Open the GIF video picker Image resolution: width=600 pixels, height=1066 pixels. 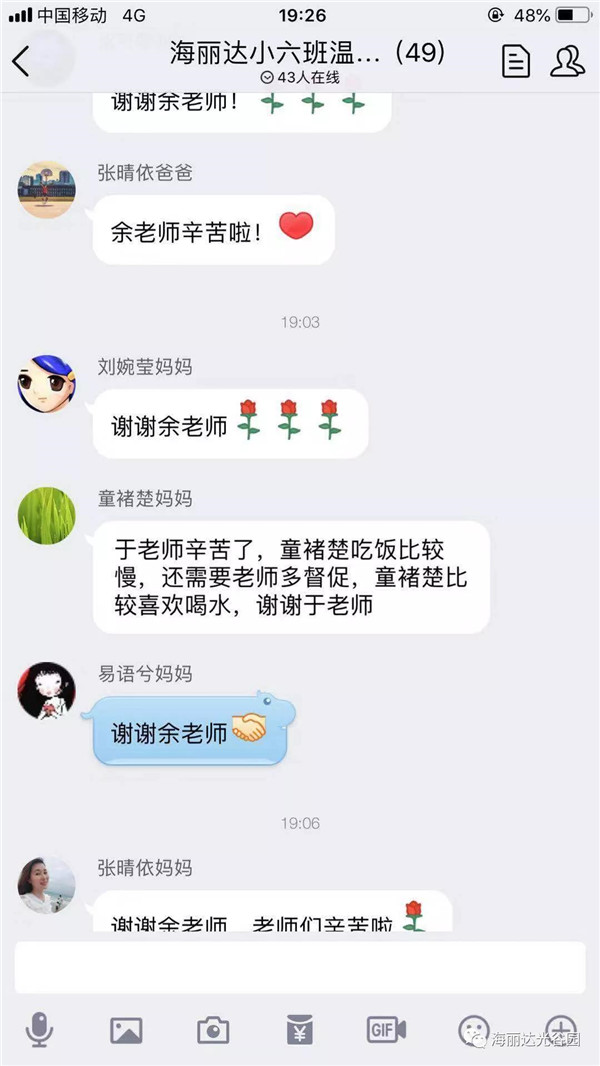pyautogui.click(x=386, y=1030)
